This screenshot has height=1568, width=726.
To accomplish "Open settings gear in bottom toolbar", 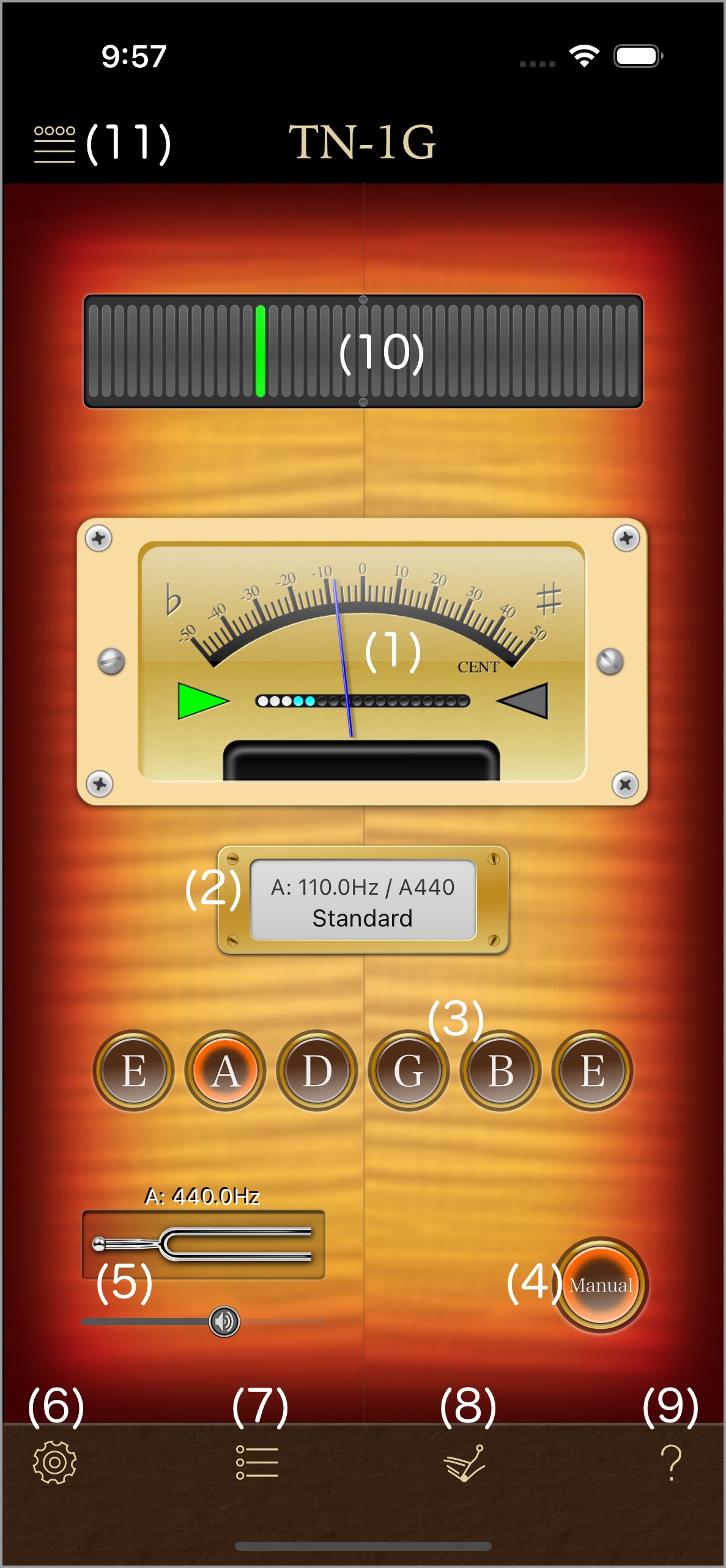I will [54, 1462].
